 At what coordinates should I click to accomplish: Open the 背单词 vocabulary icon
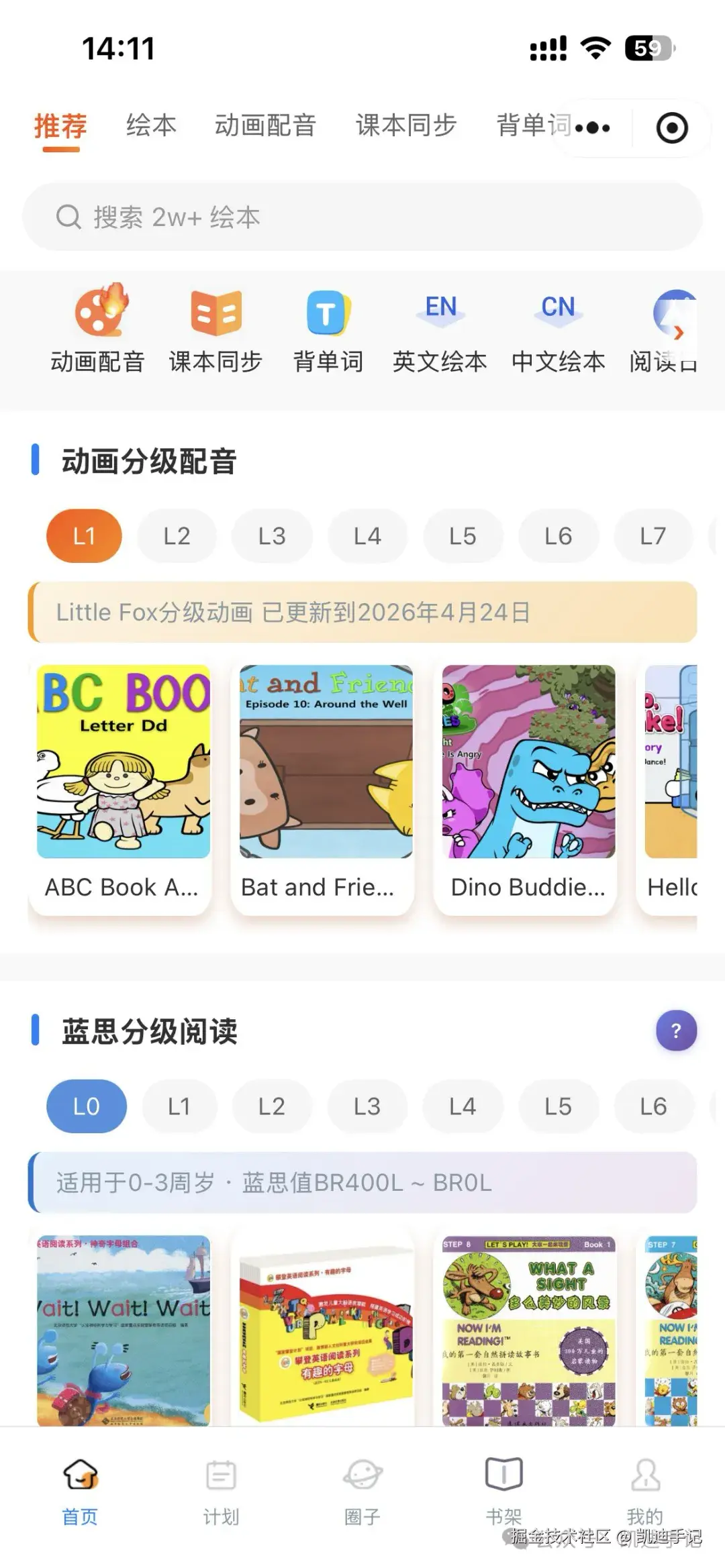pyautogui.click(x=327, y=329)
